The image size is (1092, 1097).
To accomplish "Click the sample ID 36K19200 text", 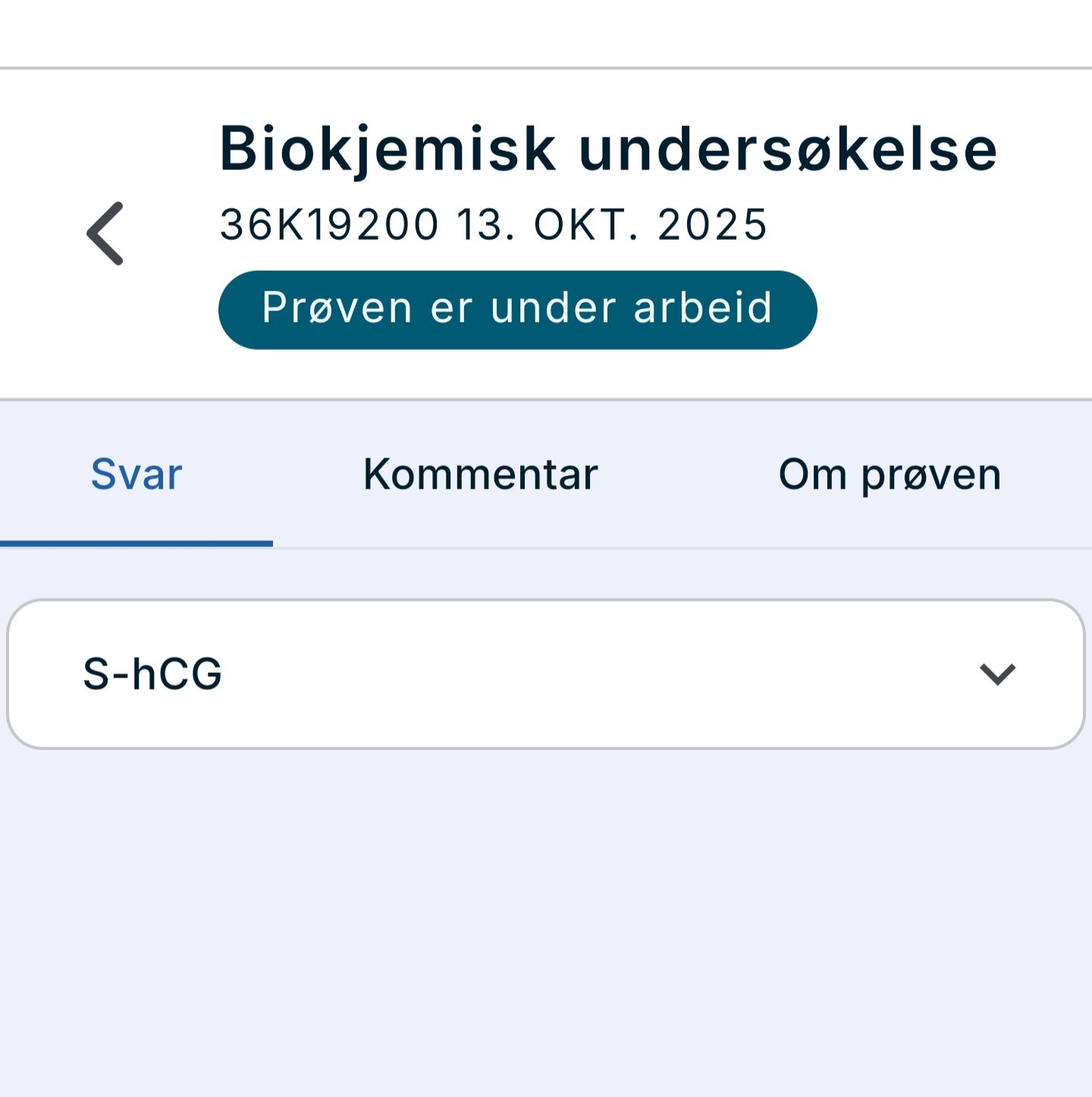I will [326, 222].
